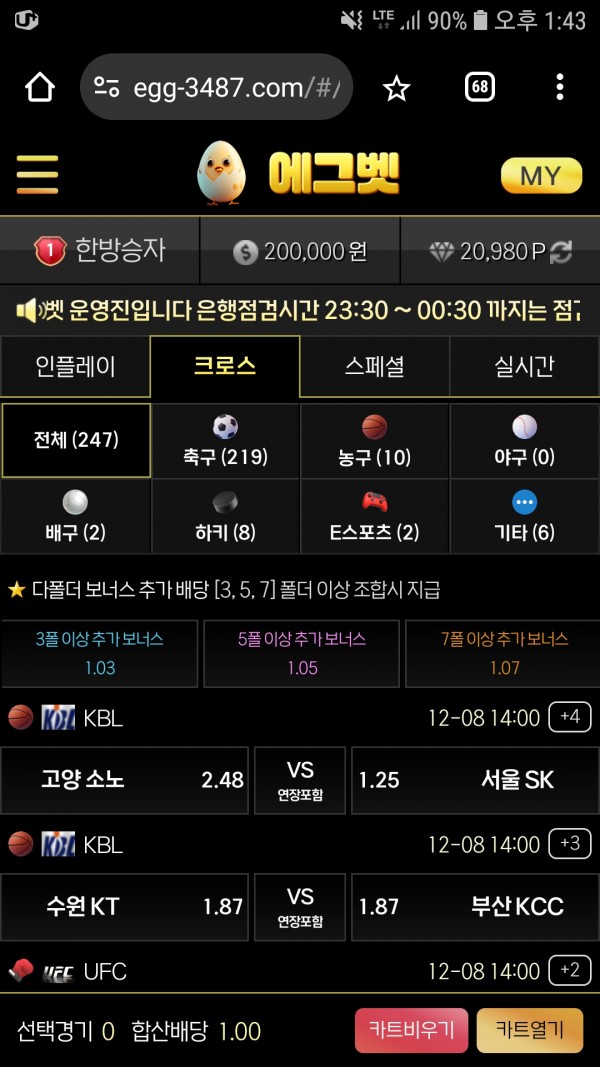Refresh the points balance icon
Image resolution: width=600 pixels, height=1067 pixels.
pos(561,252)
